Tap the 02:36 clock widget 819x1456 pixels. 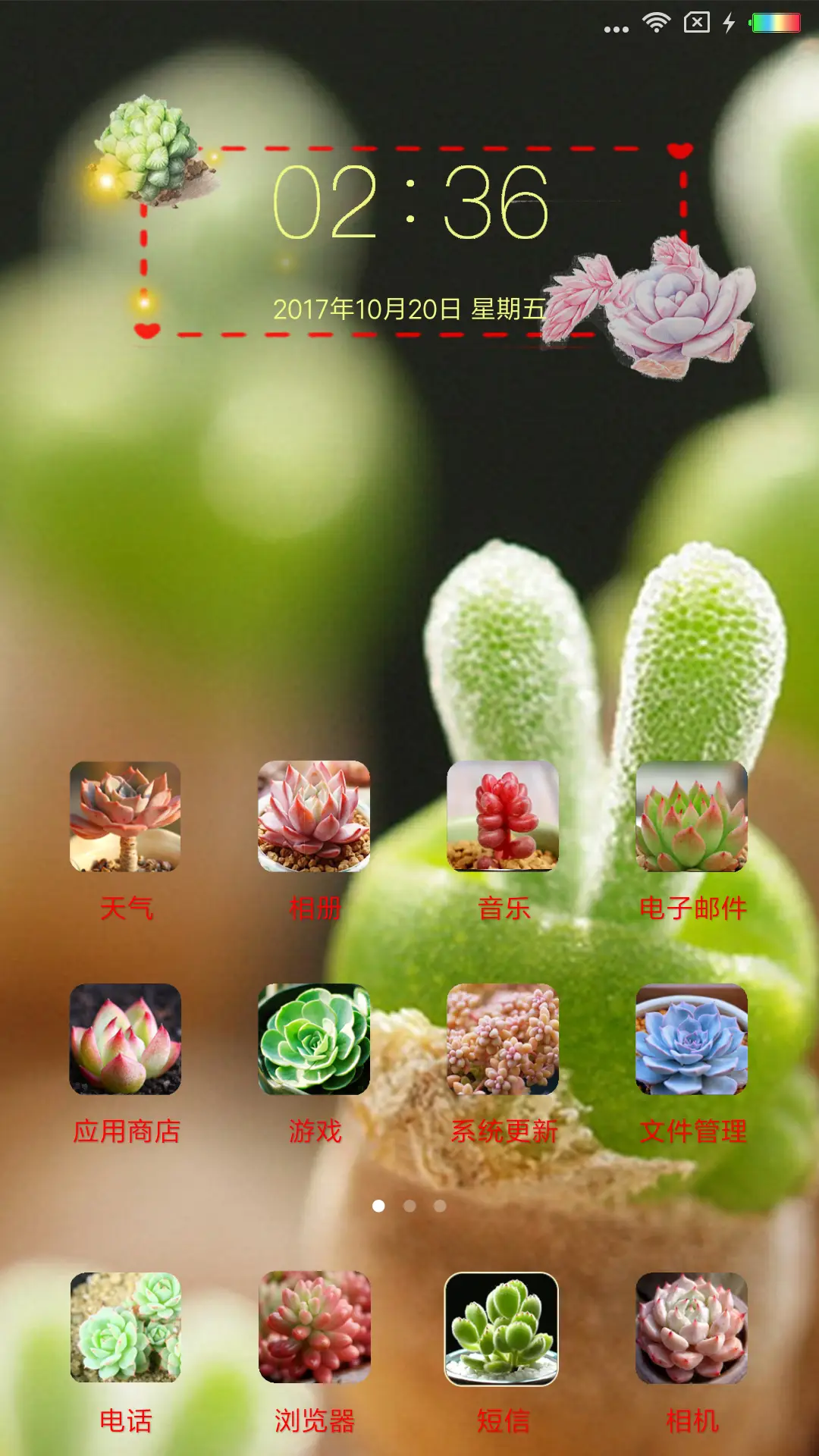(410, 202)
